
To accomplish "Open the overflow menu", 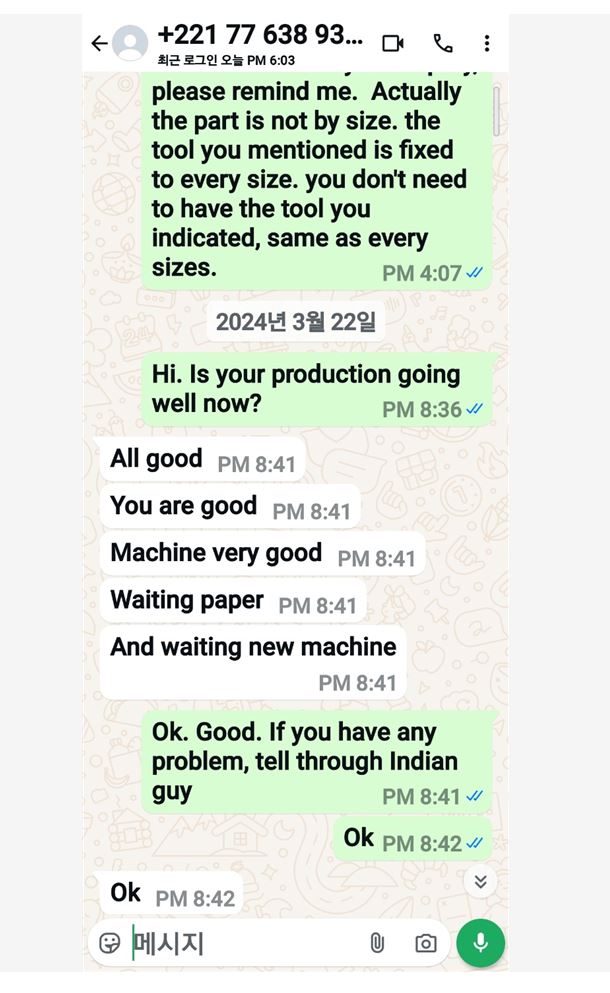I will pos(487,43).
